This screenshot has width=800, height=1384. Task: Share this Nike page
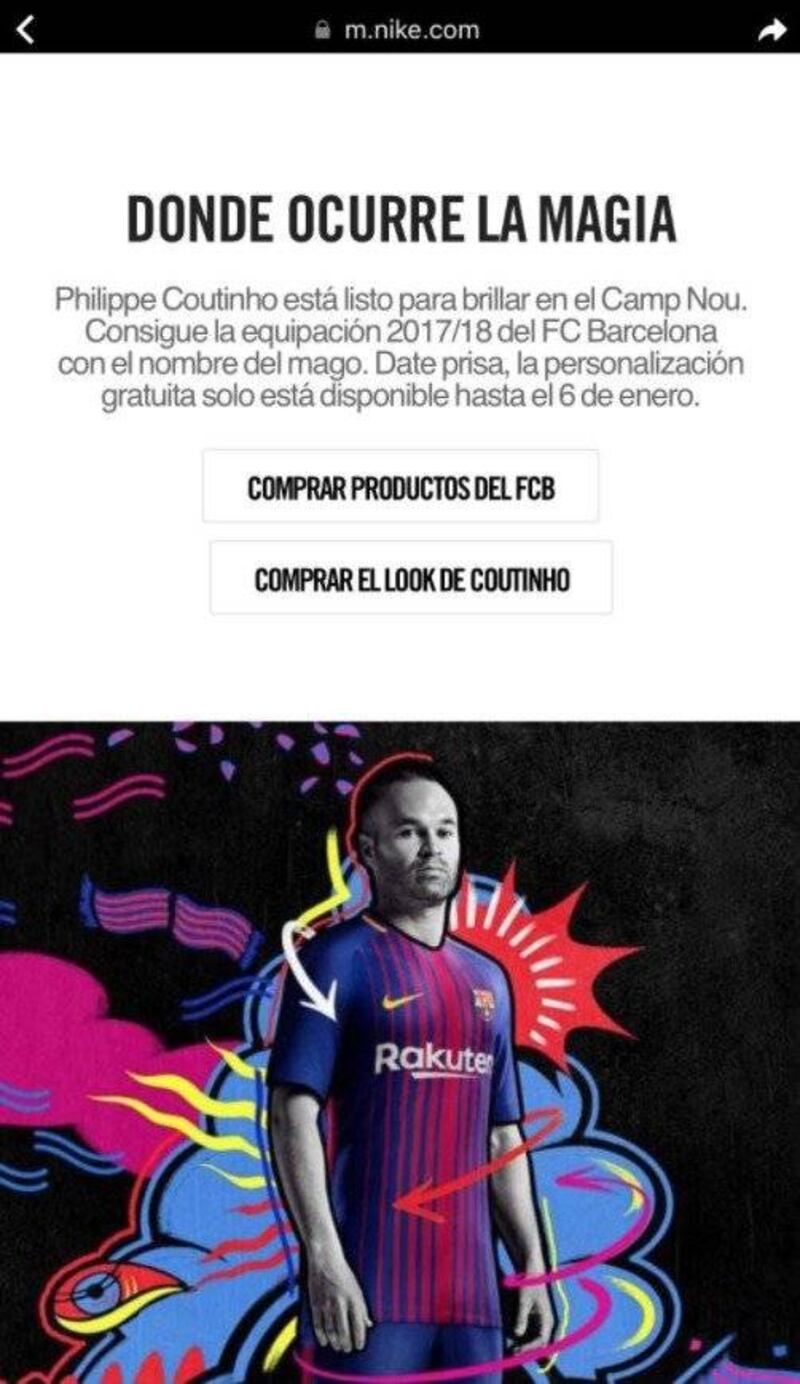click(x=772, y=31)
